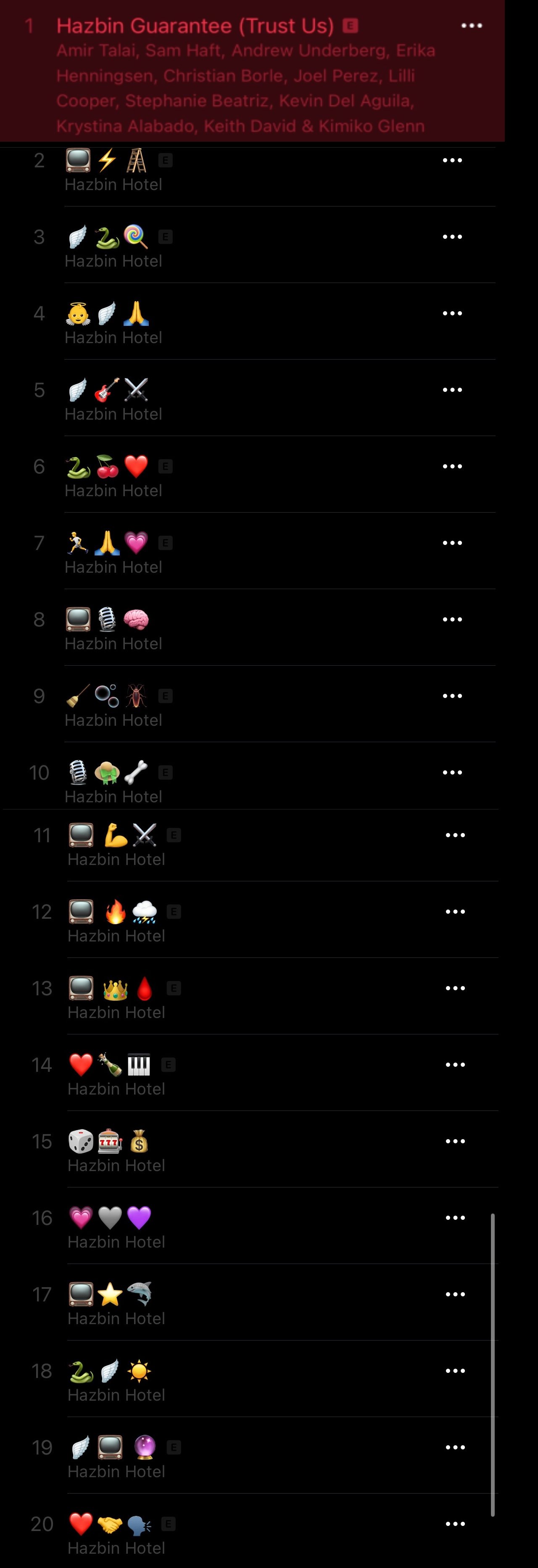Play track 1, Hazbin Guarantee (Trust Us)

pos(195,26)
